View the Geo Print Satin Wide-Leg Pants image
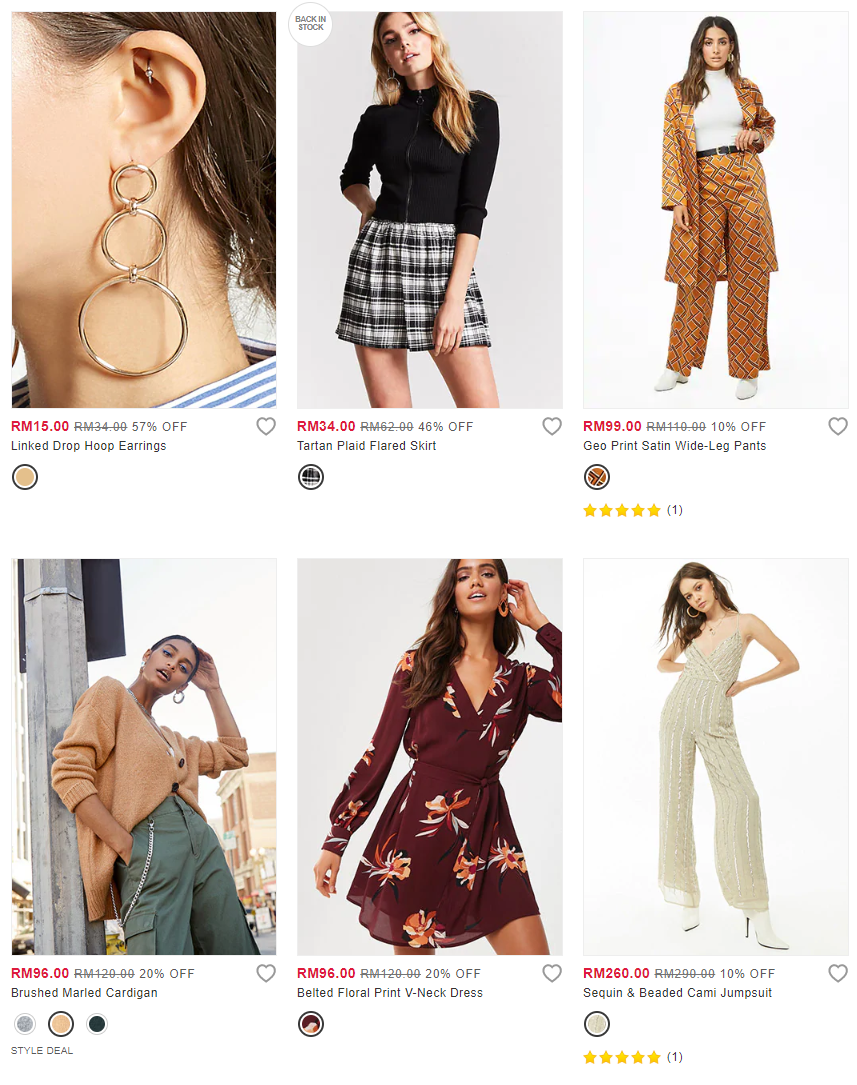The image size is (857, 1085). coord(715,210)
